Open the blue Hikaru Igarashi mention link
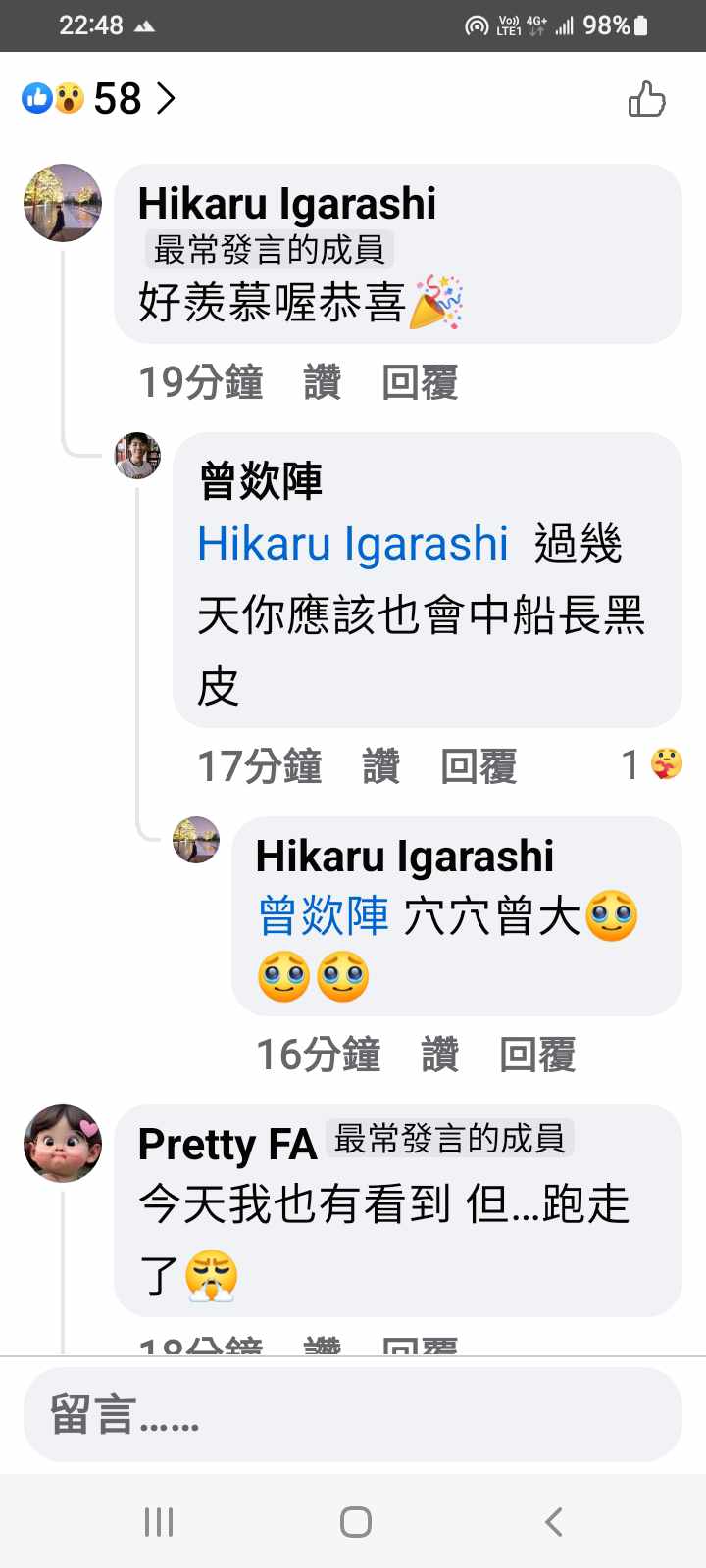706x1568 pixels. point(353,544)
